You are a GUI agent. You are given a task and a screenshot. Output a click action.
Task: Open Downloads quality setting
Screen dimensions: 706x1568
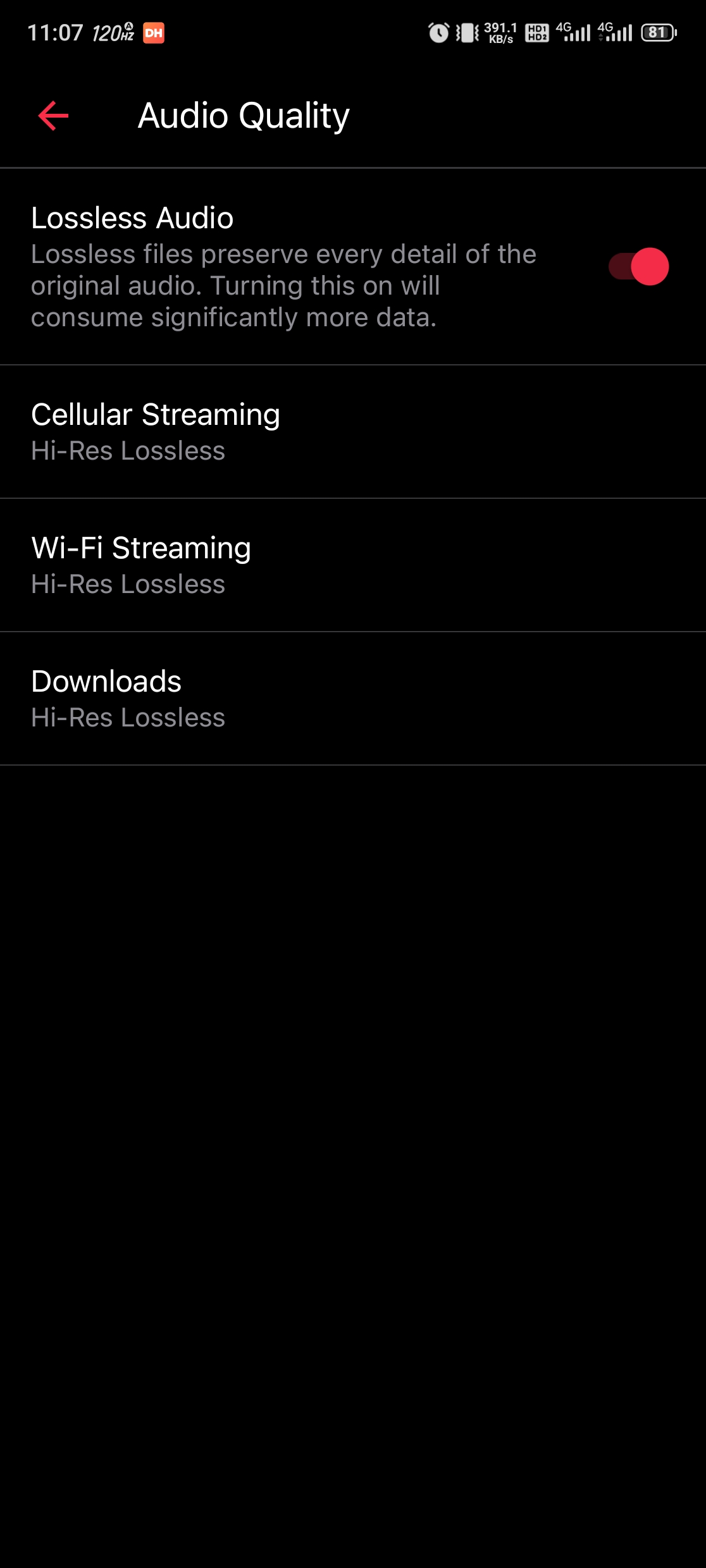tap(353, 699)
